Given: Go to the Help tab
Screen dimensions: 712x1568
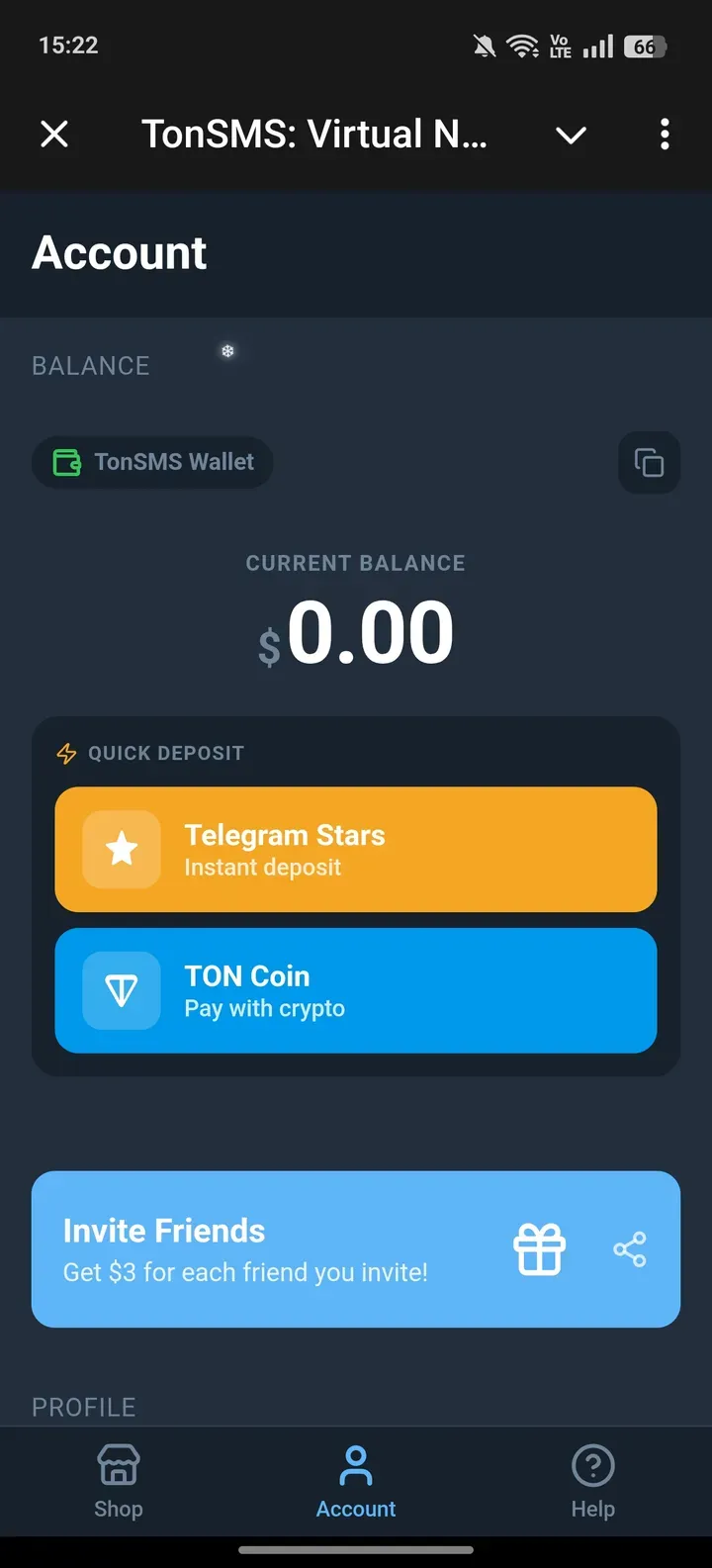Looking at the screenshot, I should pyautogui.click(x=592, y=1481).
